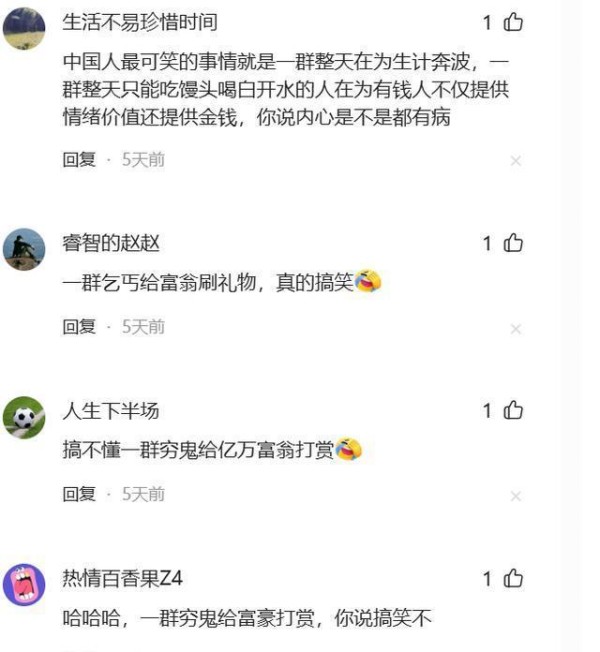Dismiss the comment from 人生下半场
This screenshot has height=652, width=600.
(x=516, y=496)
